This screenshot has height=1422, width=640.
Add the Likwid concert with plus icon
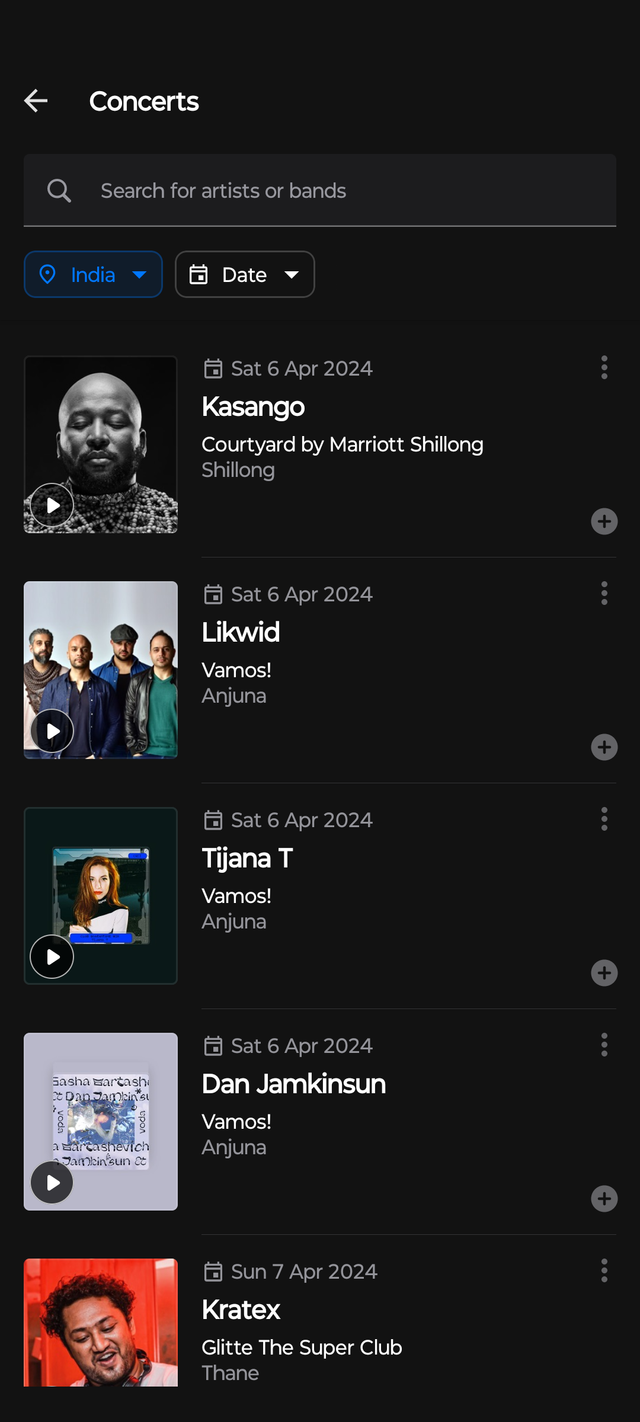[604, 747]
